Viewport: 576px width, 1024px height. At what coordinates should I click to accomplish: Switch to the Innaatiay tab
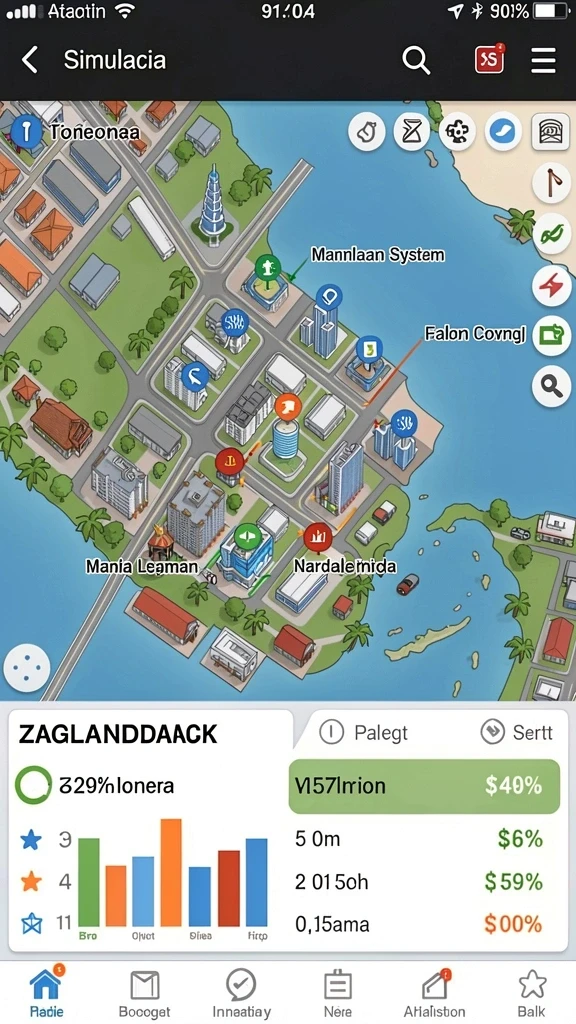coord(241,993)
